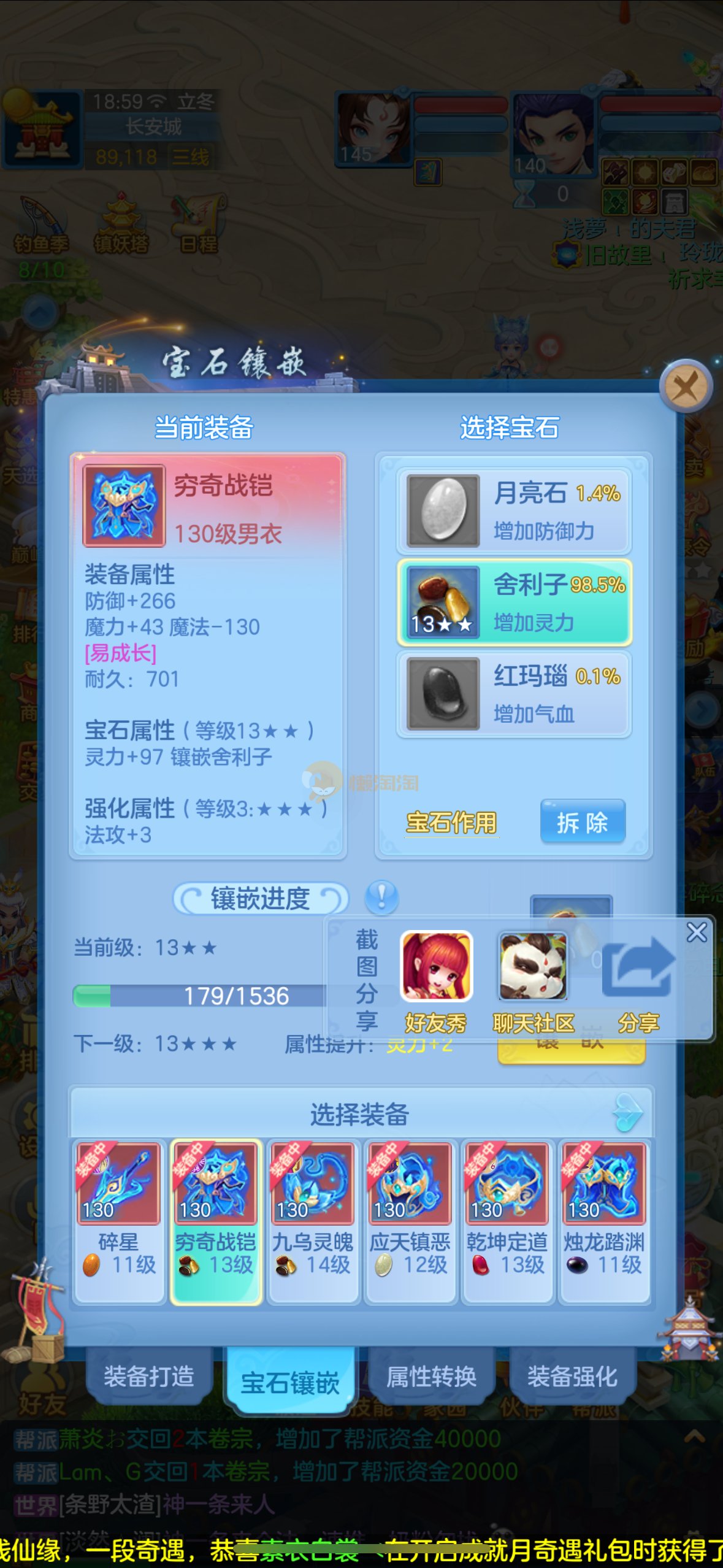This screenshot has height=1568, width=723.
Task: Share screenshot to 好友秀
Action: [436, 980]
